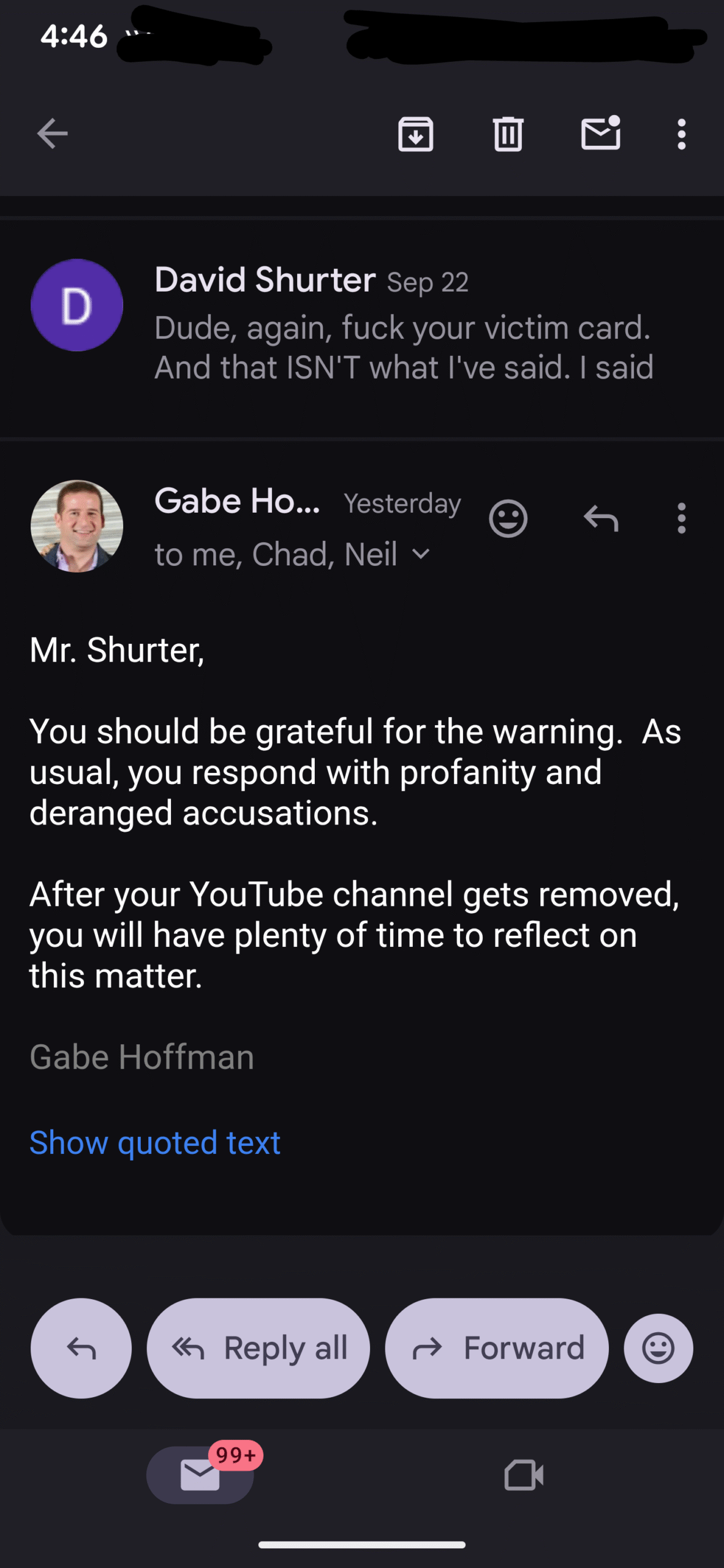Show quoted text in this email
Image resolution: width=724 pixels, height=1568 pixels.
(x=155, y=1142)
